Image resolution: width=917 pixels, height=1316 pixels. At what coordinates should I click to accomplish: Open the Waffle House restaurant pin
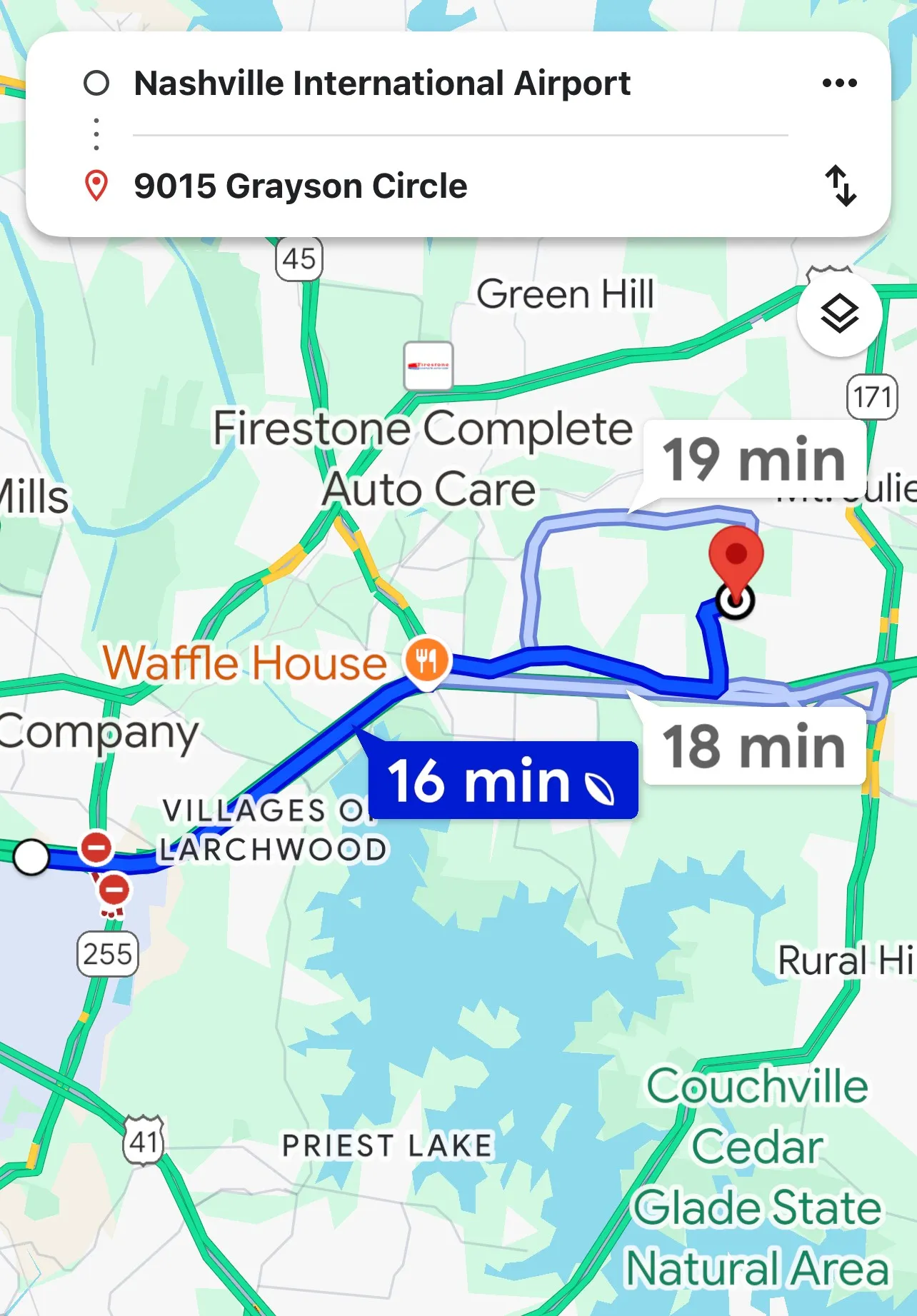coord(427,661)
